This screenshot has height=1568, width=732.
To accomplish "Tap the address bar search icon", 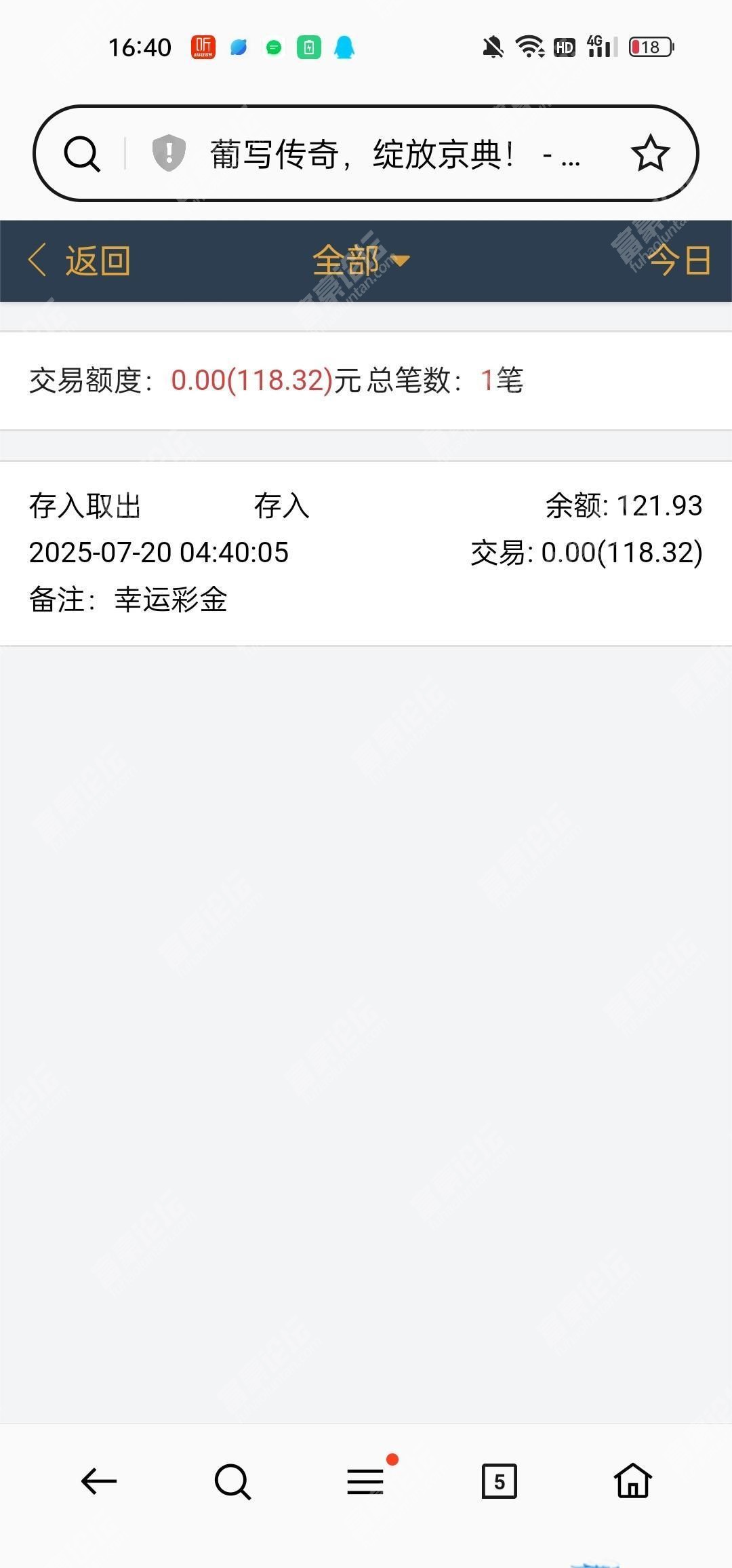I will pos(82,154).
